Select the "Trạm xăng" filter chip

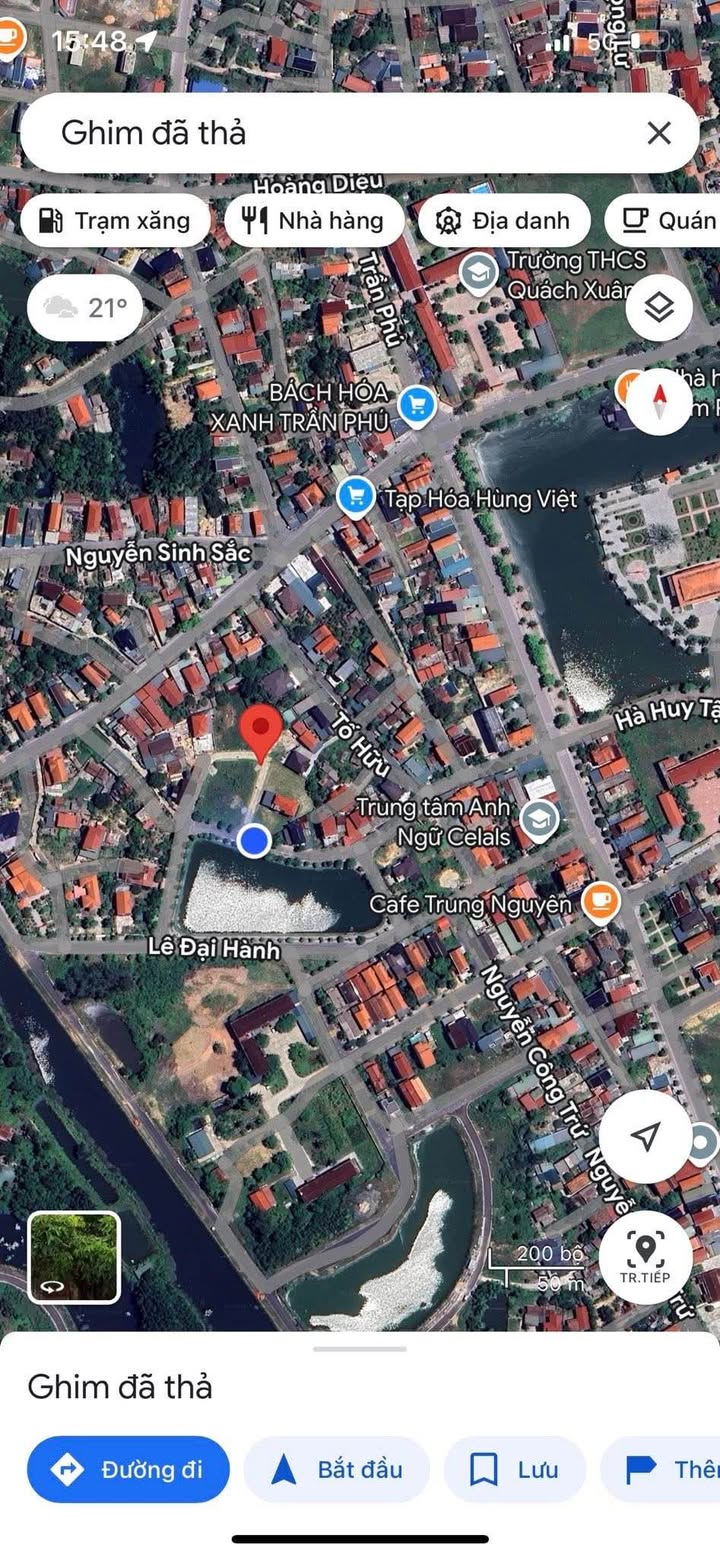(x=115, y=220)
